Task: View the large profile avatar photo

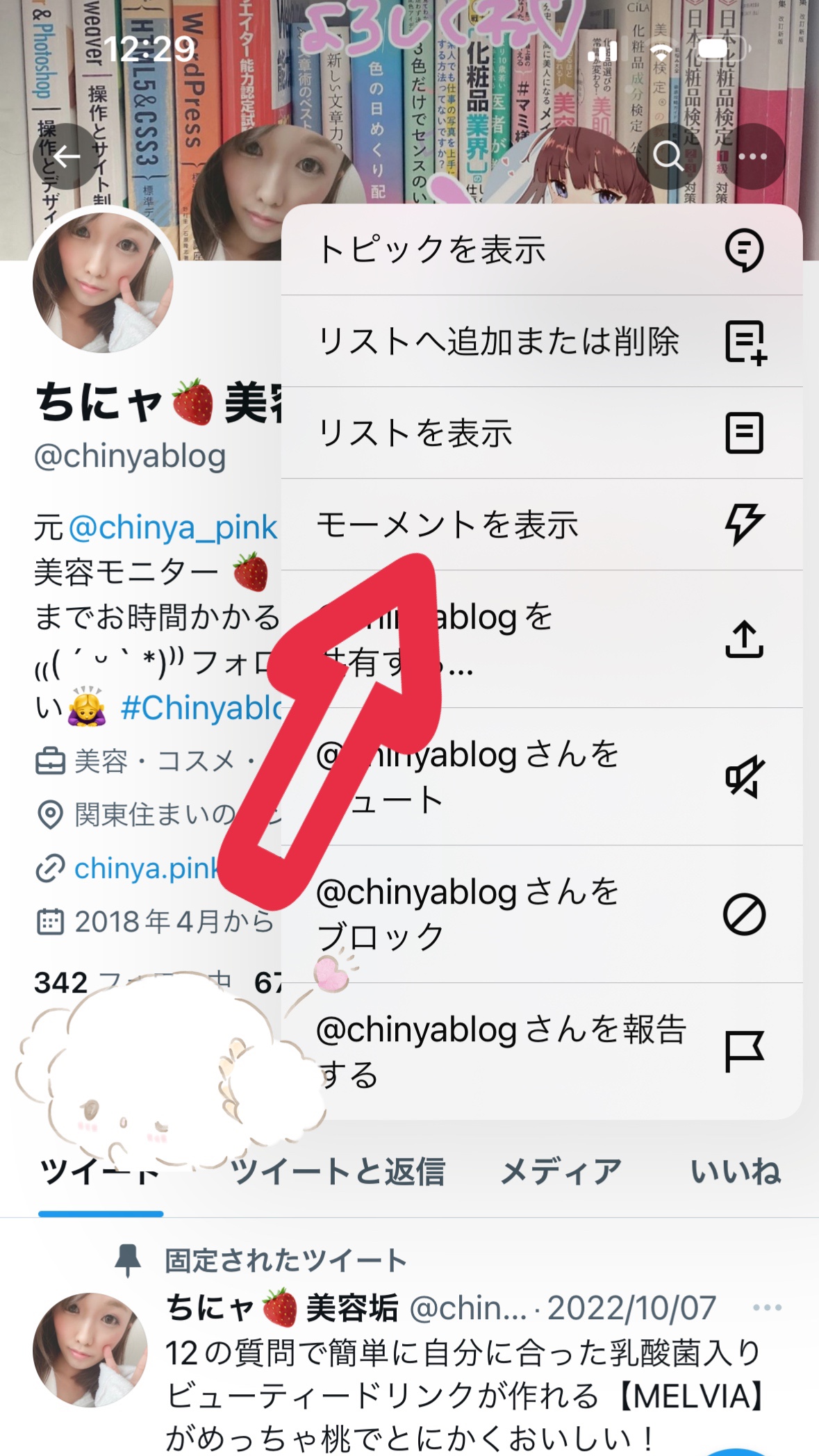Action: coord(103,281)
